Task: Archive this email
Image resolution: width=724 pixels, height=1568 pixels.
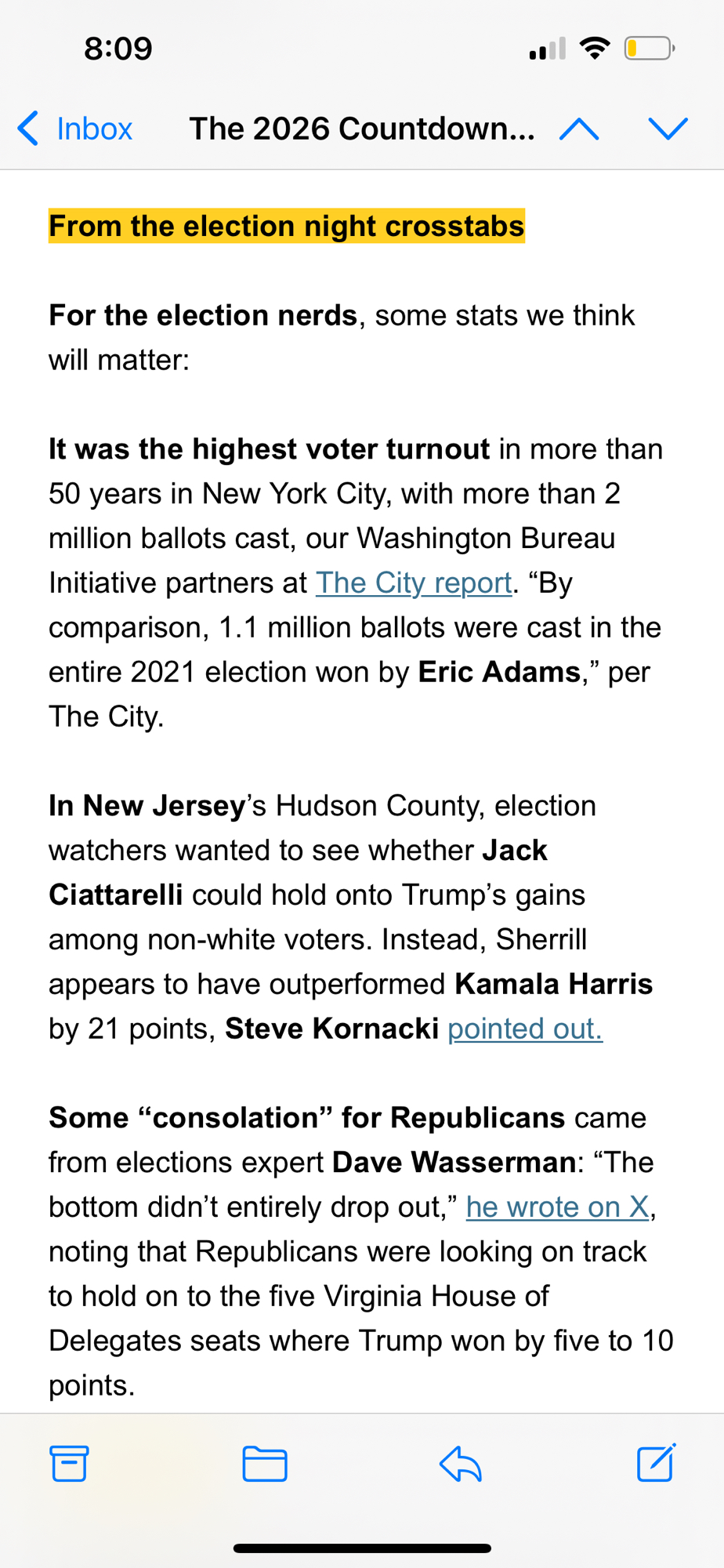Action: 69,1463
